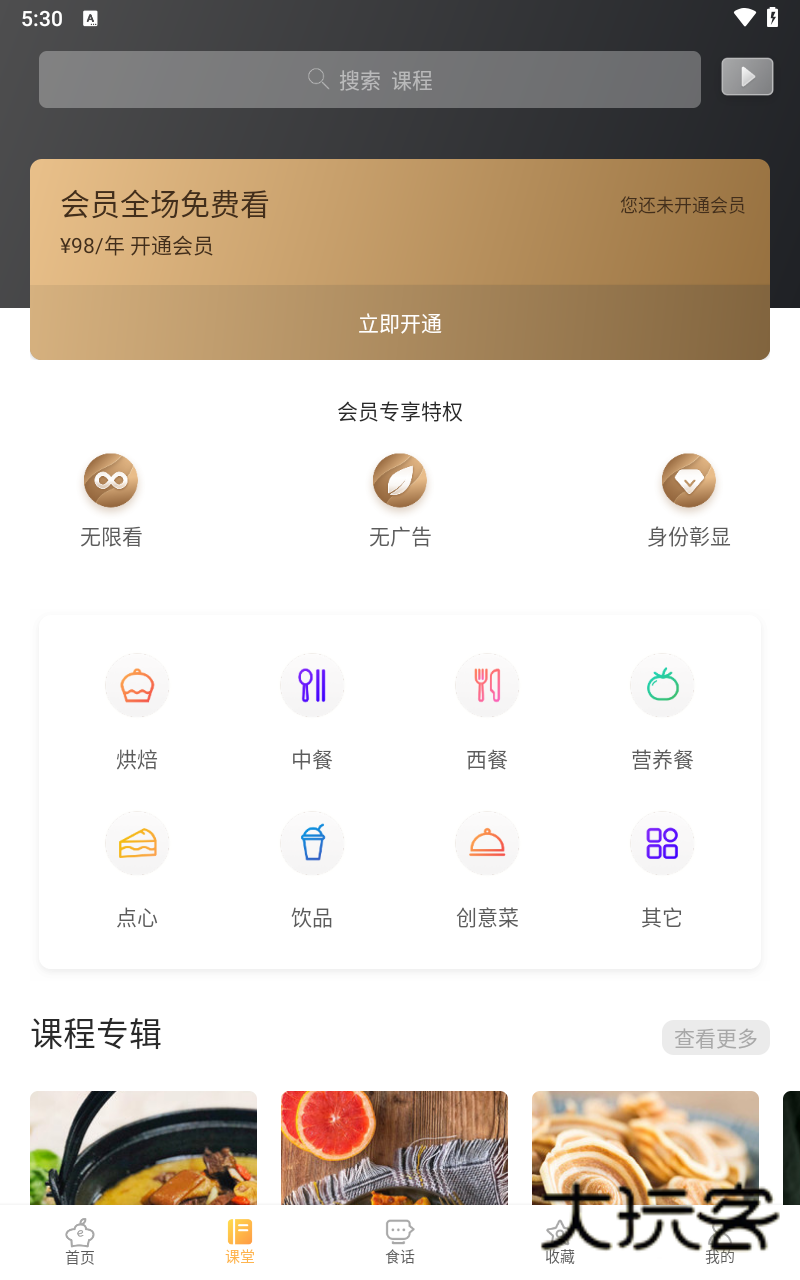The image size is (800, 1280).
Task: Open the 无广告 ad-free privilege icon
Action: click(x=400, y=480)
